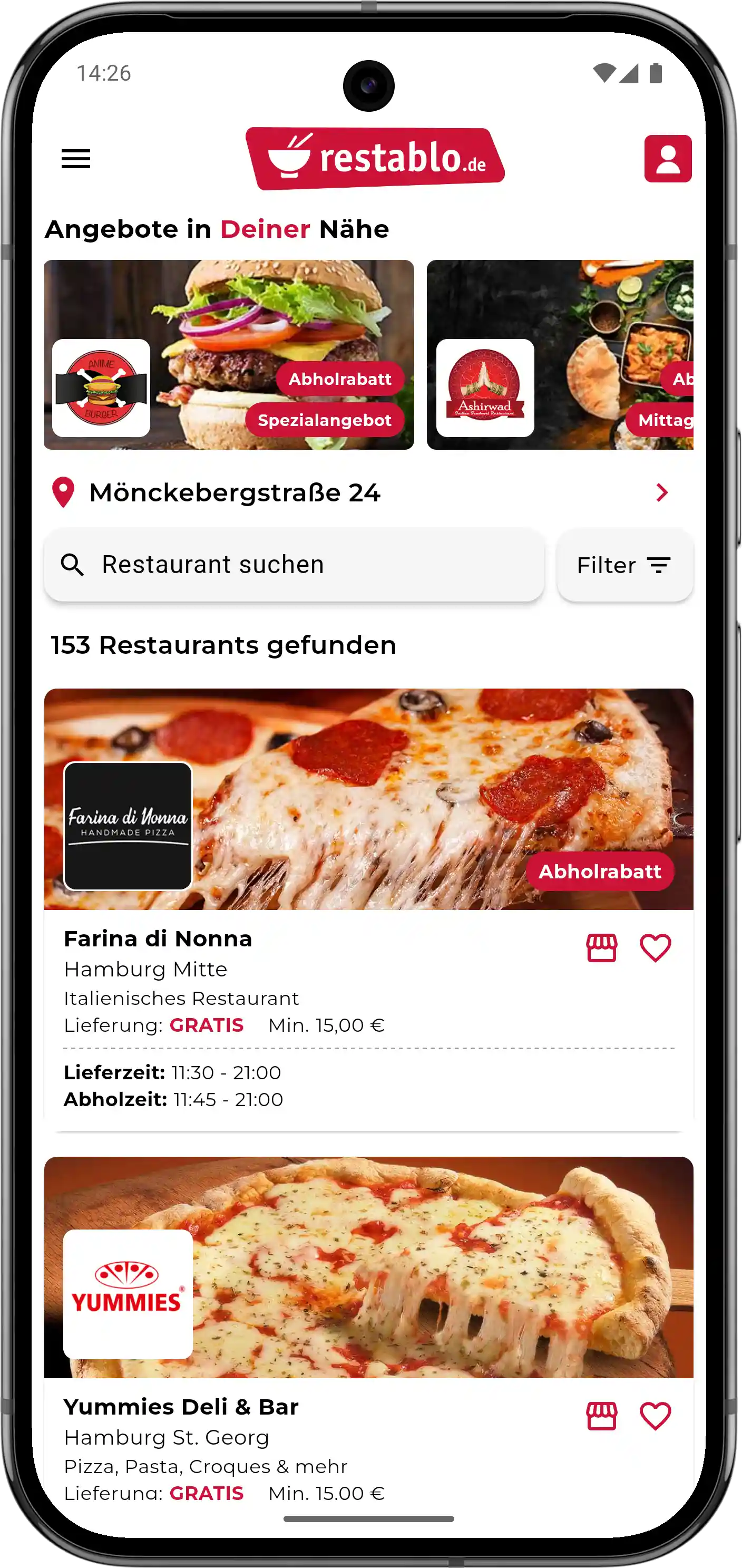Open the Filter options
The width and height of the screenshot is (742, 1568).
tap(624, 566)
